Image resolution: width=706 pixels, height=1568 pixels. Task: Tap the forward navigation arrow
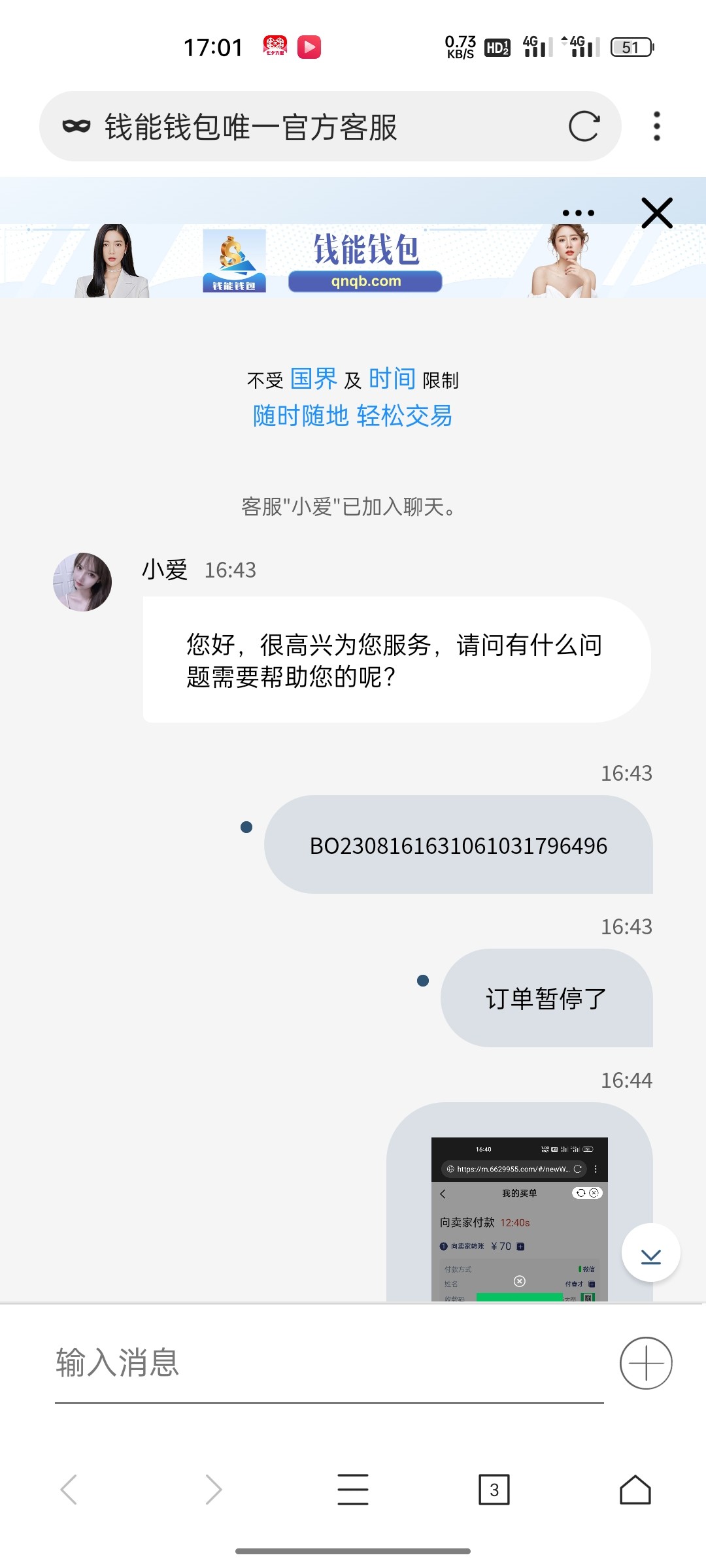[211, 1490]
